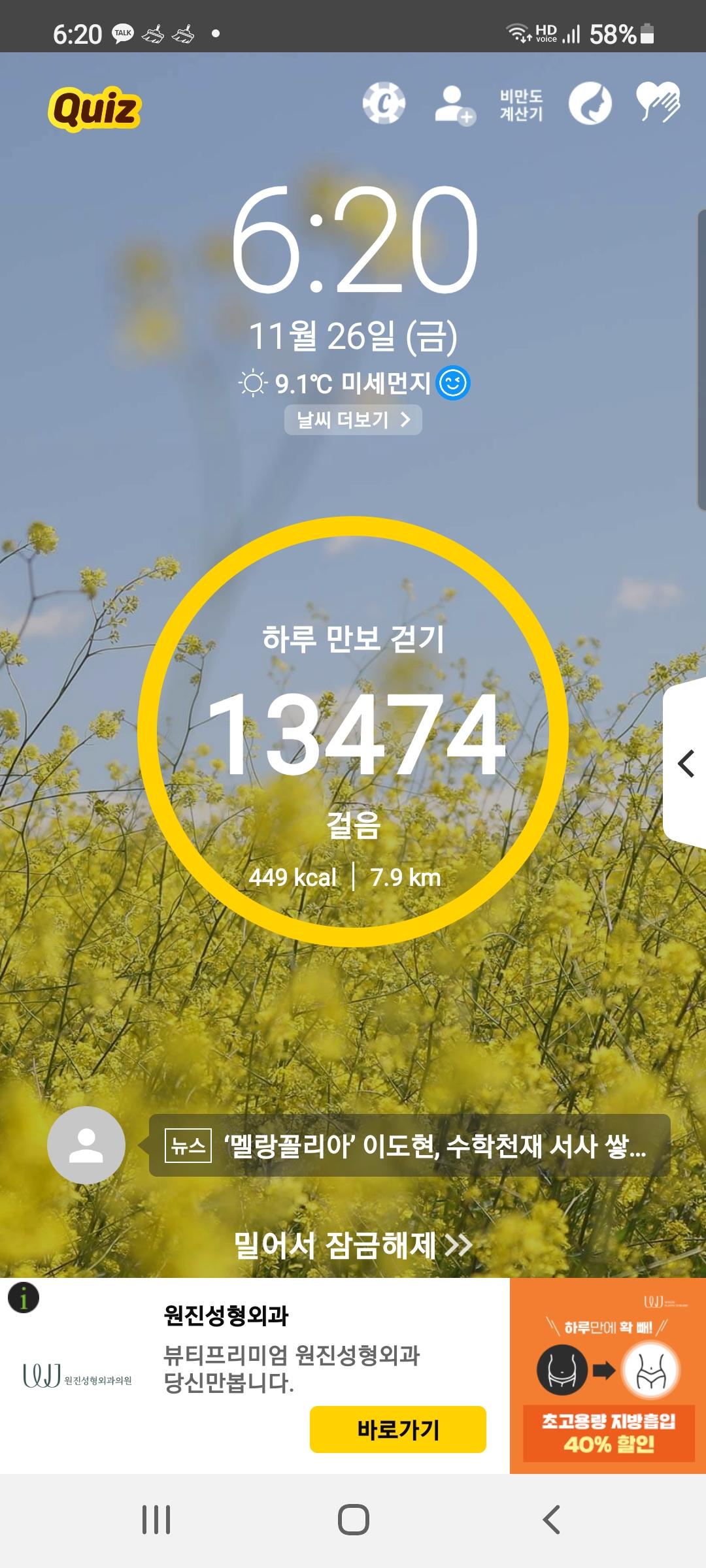Open the Quiz button

pyautogui.click(x=95, y=108)
